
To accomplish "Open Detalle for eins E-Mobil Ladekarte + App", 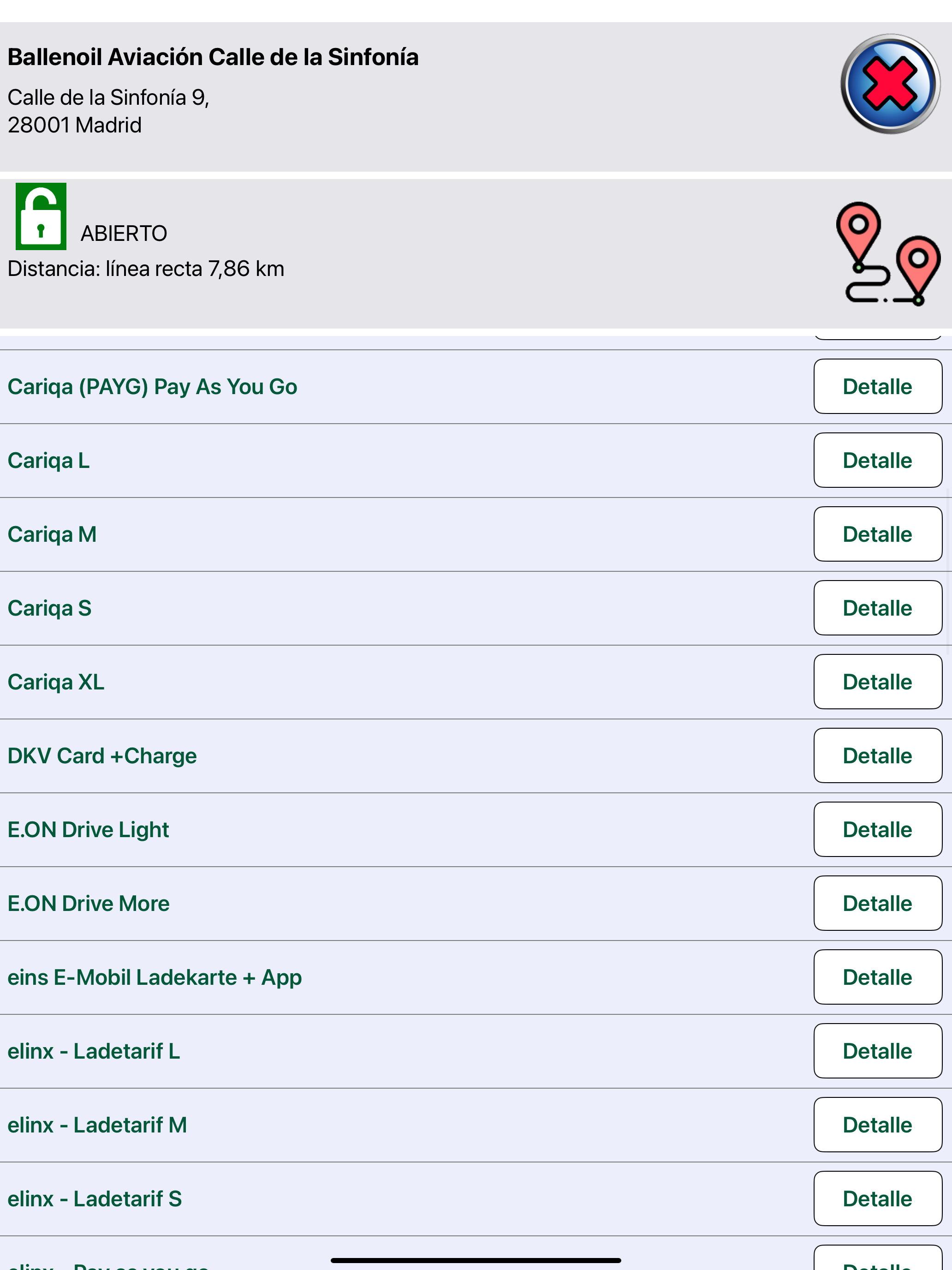I will (x=877, y=976).
